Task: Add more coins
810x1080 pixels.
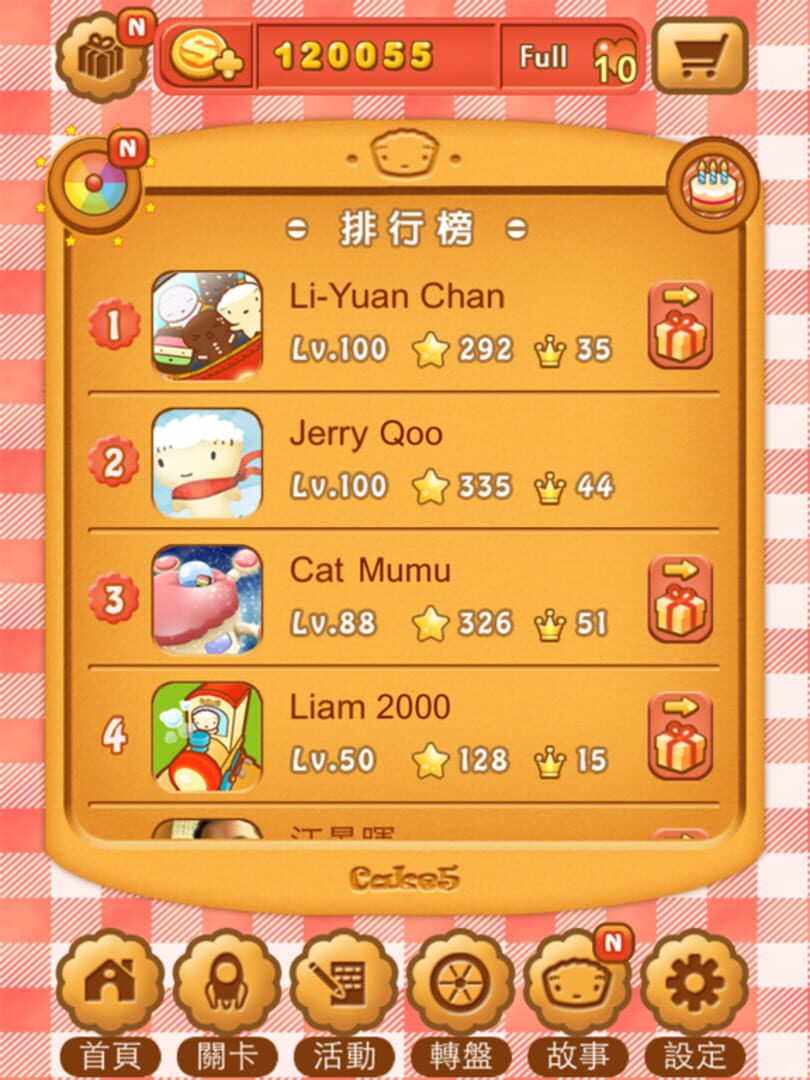Action: click(x=205, y=57)
